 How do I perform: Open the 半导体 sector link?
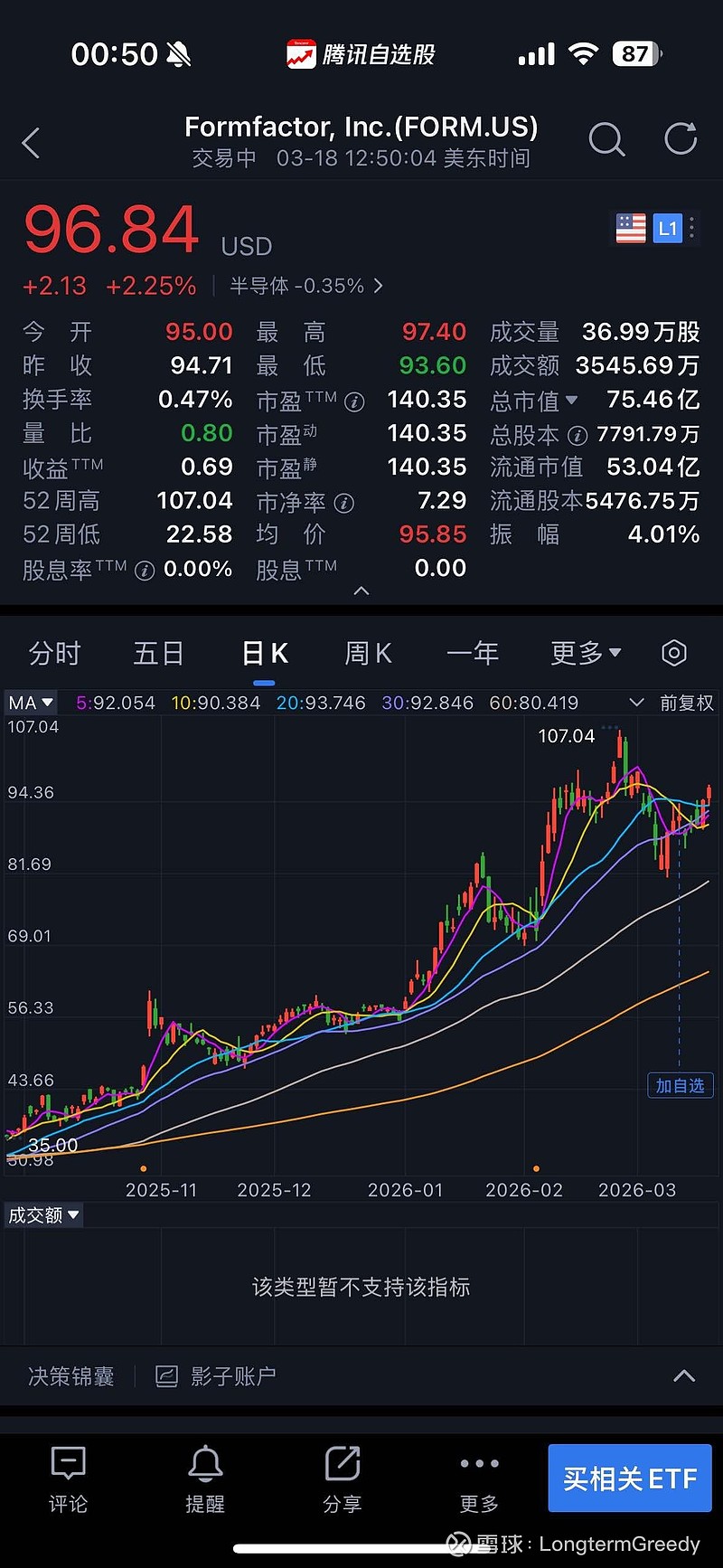(306, 286)
